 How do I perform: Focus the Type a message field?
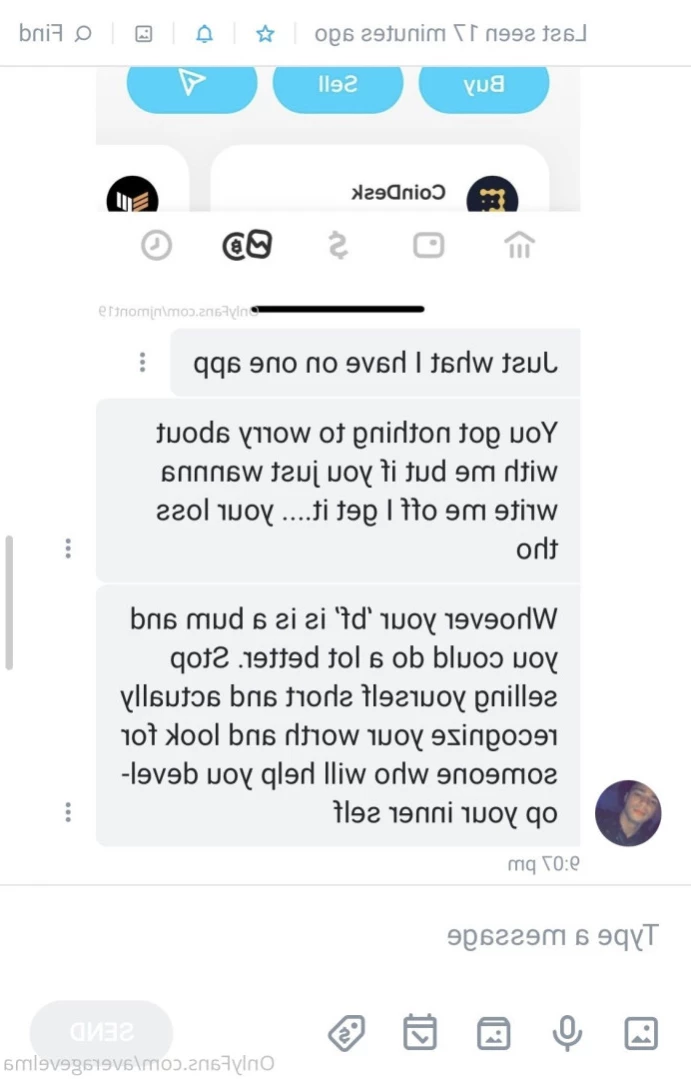tap(400, 936)
